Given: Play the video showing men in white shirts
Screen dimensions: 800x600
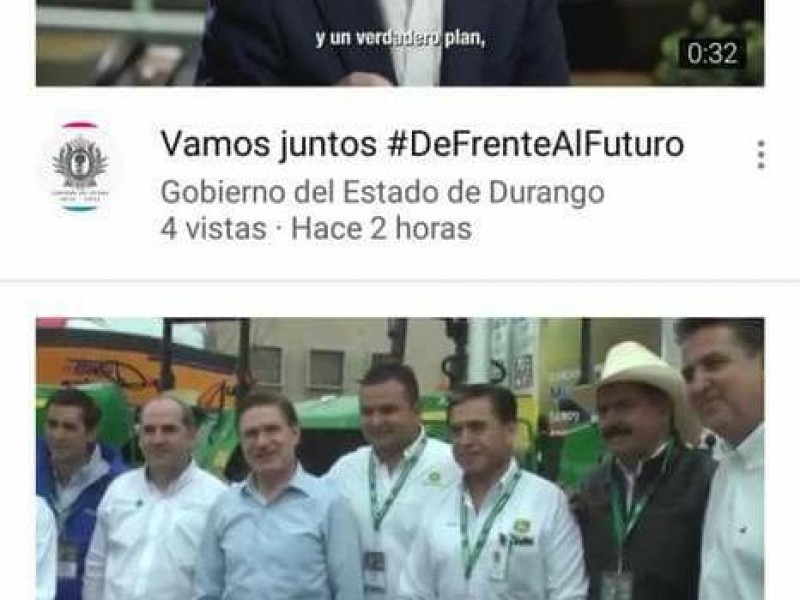Looking at the screenshot, I should 400,458.
